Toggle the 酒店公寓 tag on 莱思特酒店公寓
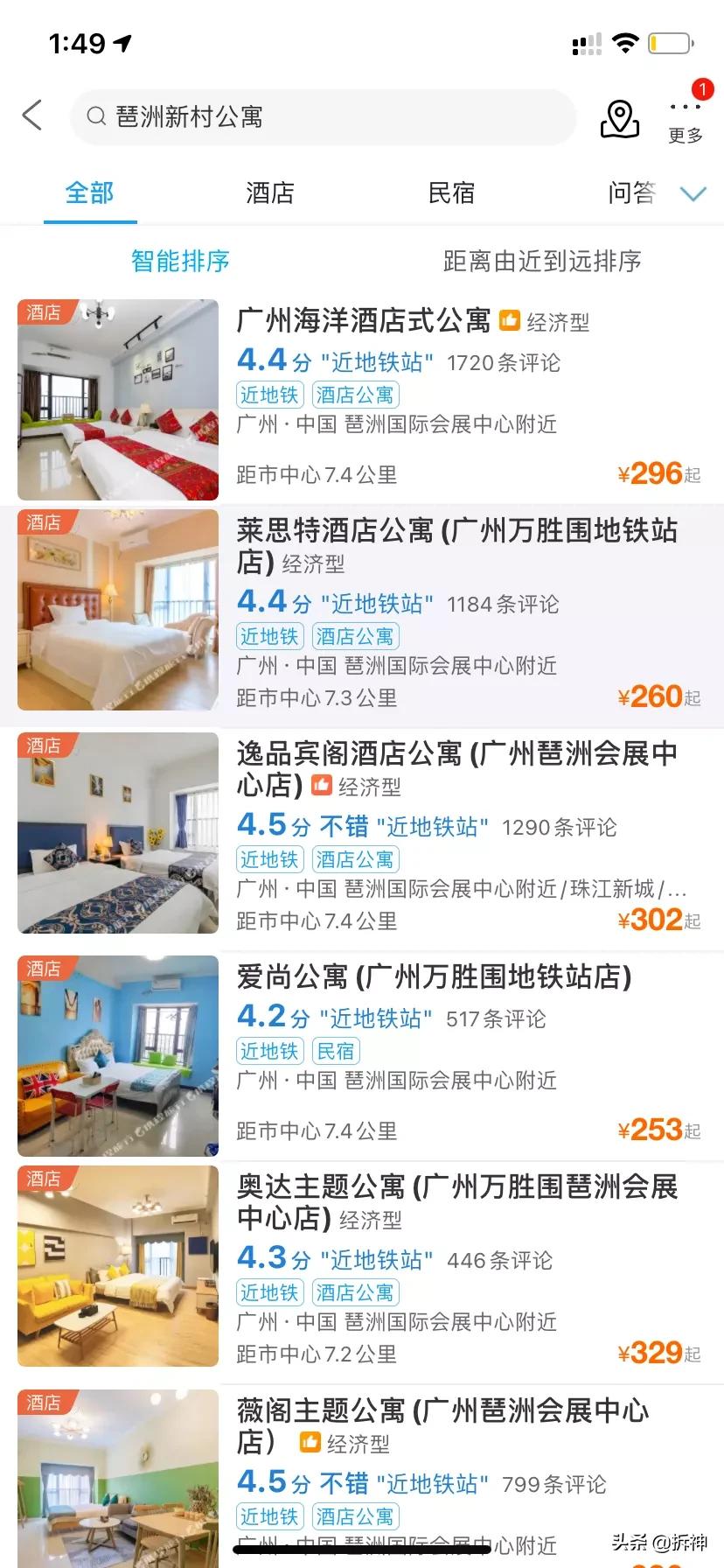Image resolution: width=724 pixels, height=1568 pixels. click(x=354, y=636)
